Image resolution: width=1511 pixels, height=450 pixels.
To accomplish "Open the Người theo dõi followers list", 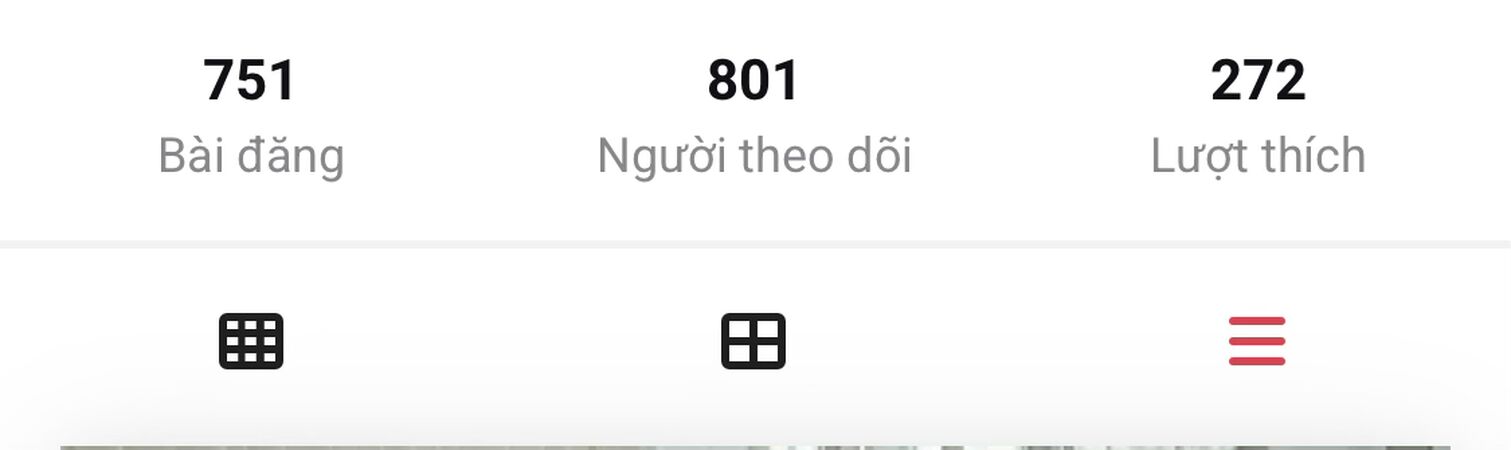I will point(754,117).
